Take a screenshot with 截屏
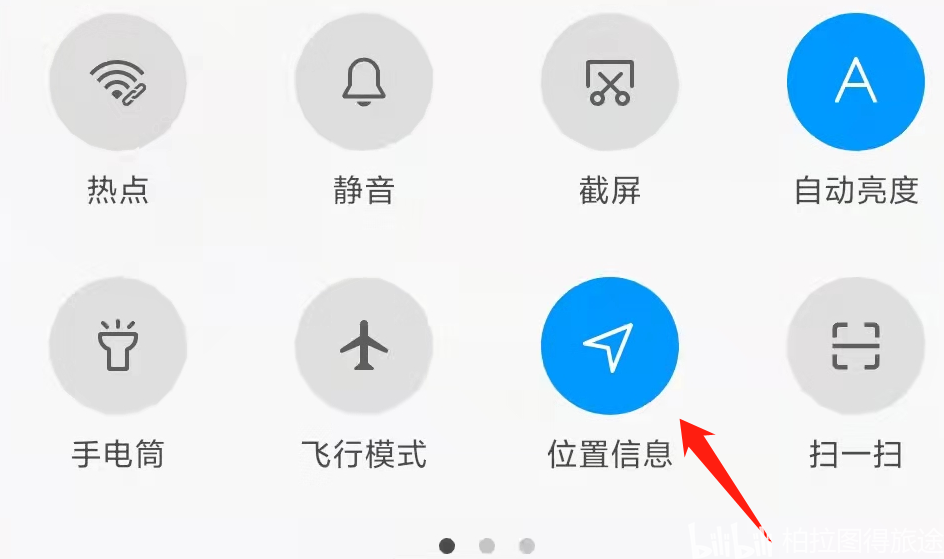 [609, 82]
